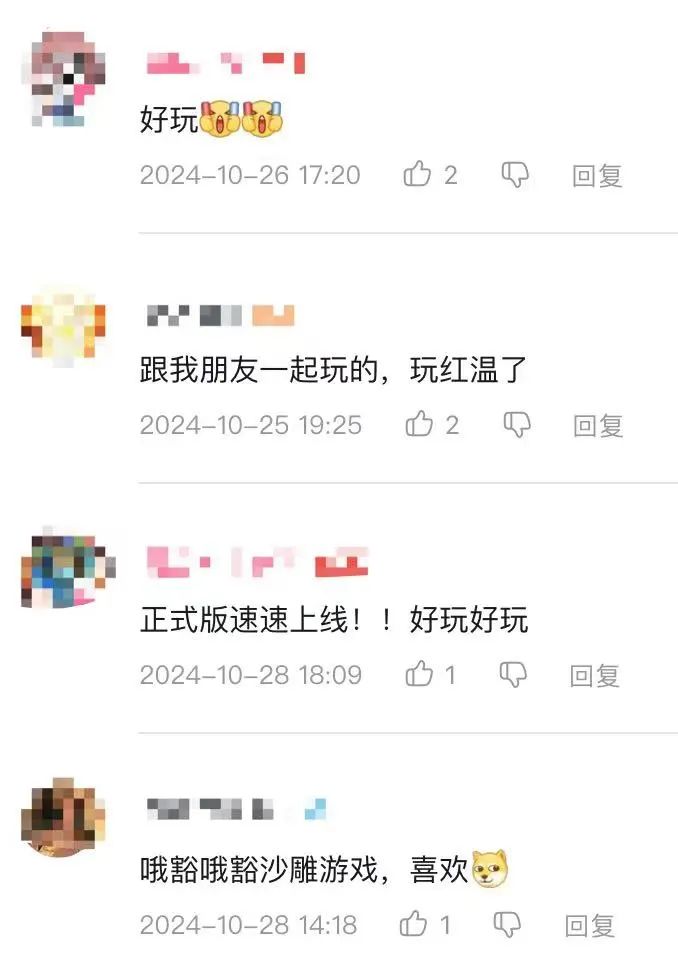Like the comment 跟我朋友一起玩的，玩红温了
Viewport: 678px width, 976px height.
point(419,425)
